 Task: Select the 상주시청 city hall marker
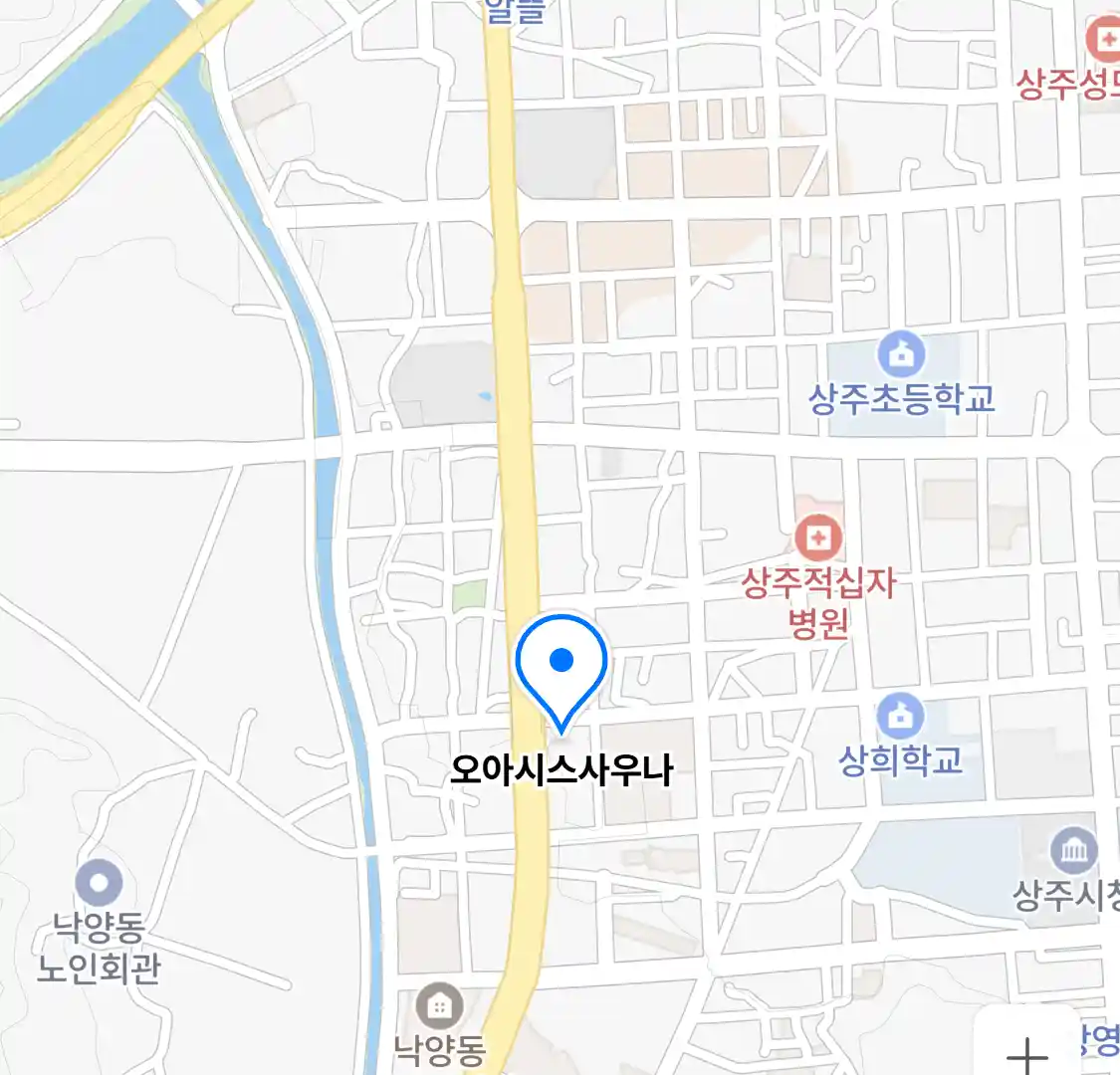point(1074,851)
